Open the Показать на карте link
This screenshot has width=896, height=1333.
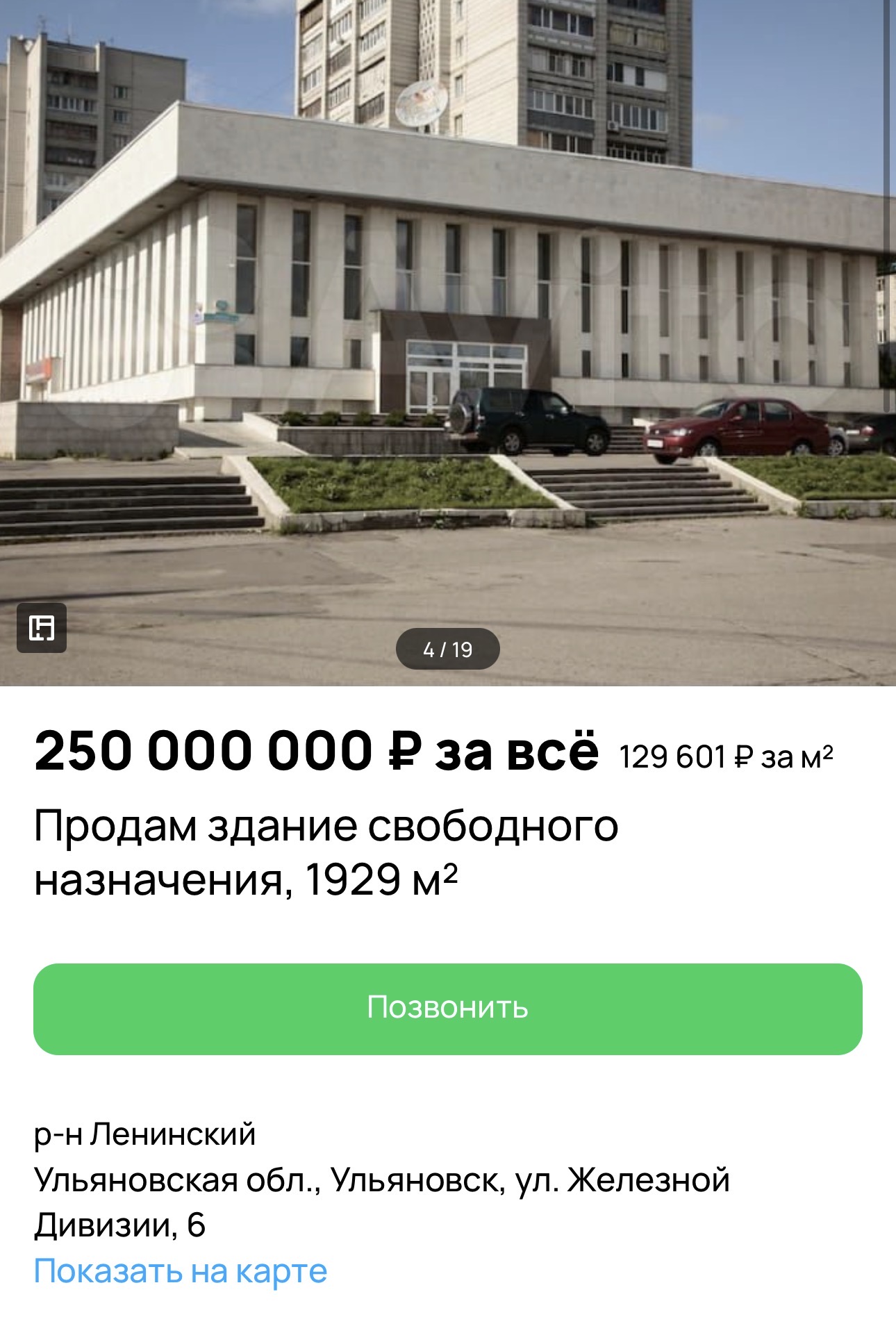pos(181,1271)
